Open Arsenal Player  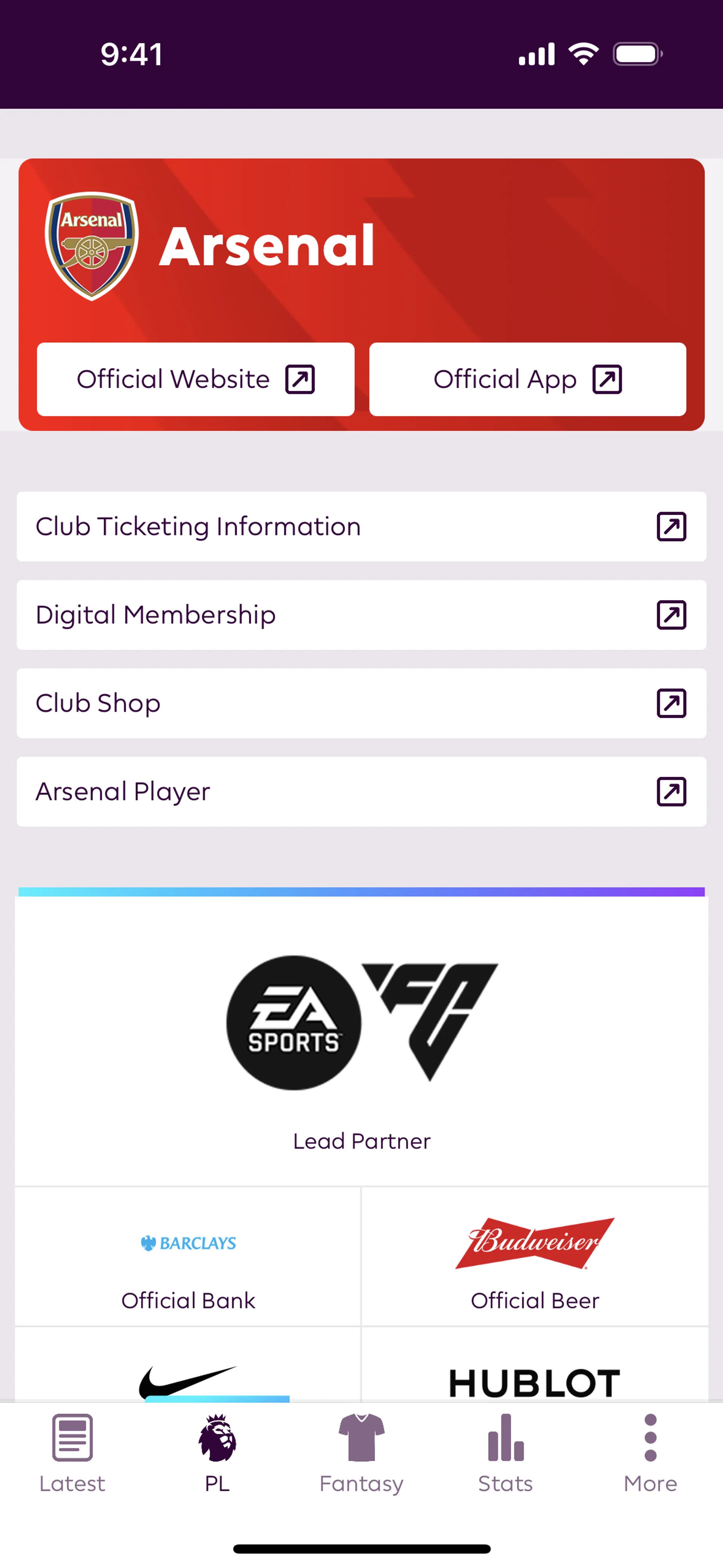(361, 791)
